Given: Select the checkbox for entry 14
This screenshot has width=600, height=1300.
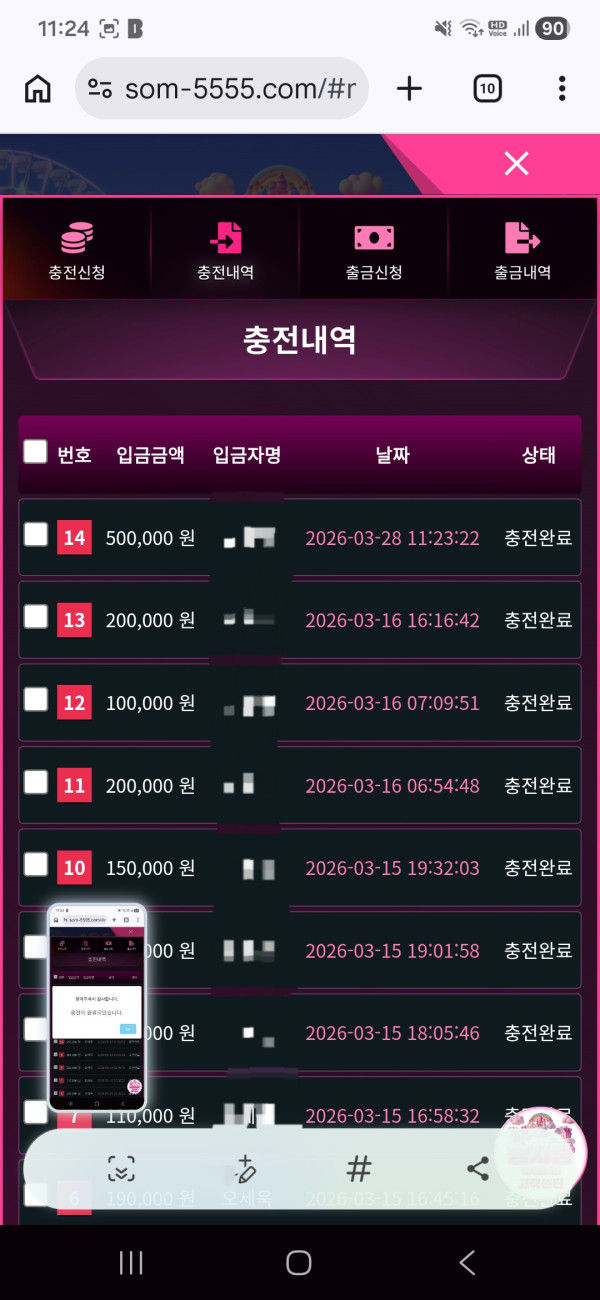Looking at the screenshot, I should pos(36,535).
